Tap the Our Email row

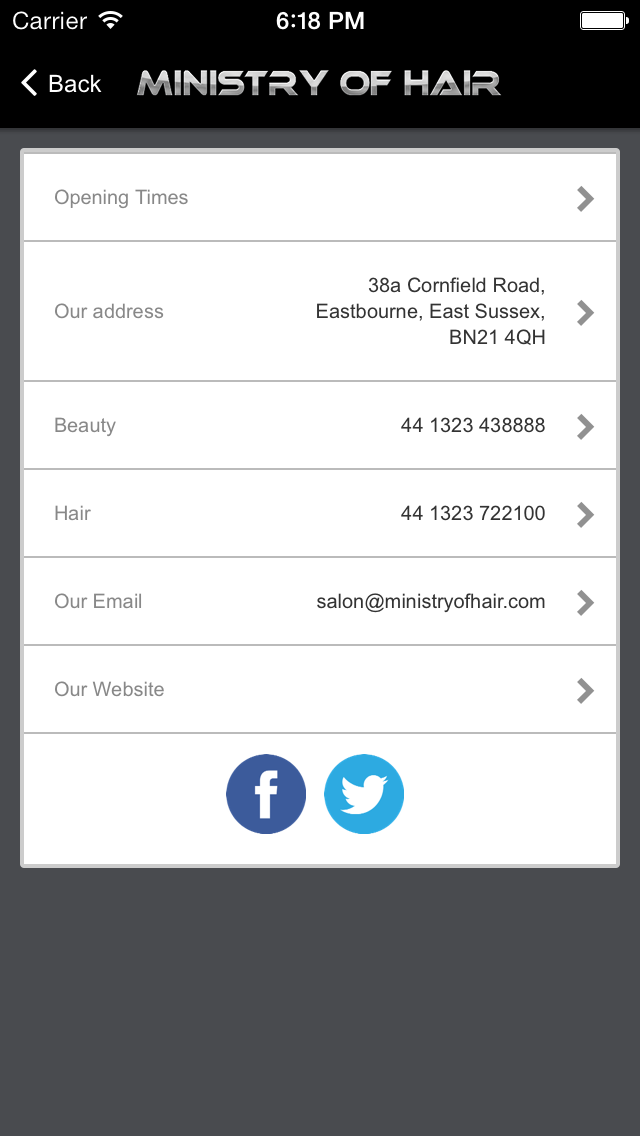point(320,602)
